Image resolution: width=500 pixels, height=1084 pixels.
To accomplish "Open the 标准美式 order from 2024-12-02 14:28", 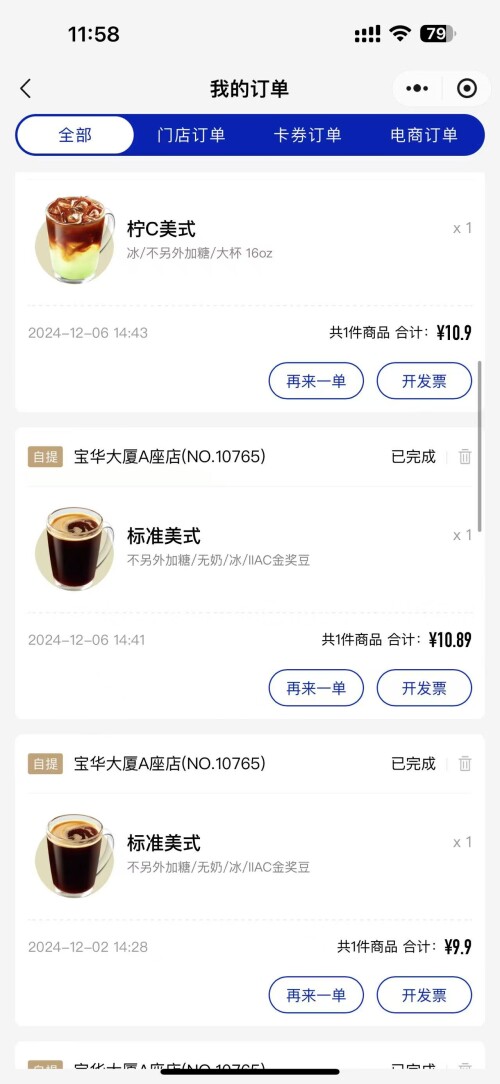I will (250, 854).
